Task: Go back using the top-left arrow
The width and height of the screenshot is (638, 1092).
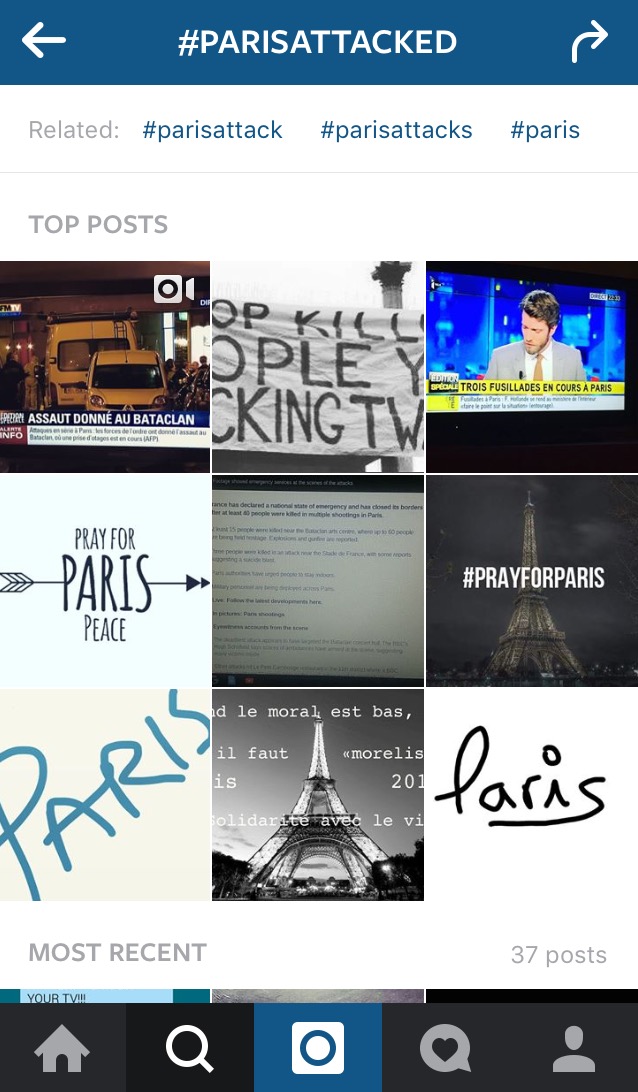Action: tap(43, 42)
